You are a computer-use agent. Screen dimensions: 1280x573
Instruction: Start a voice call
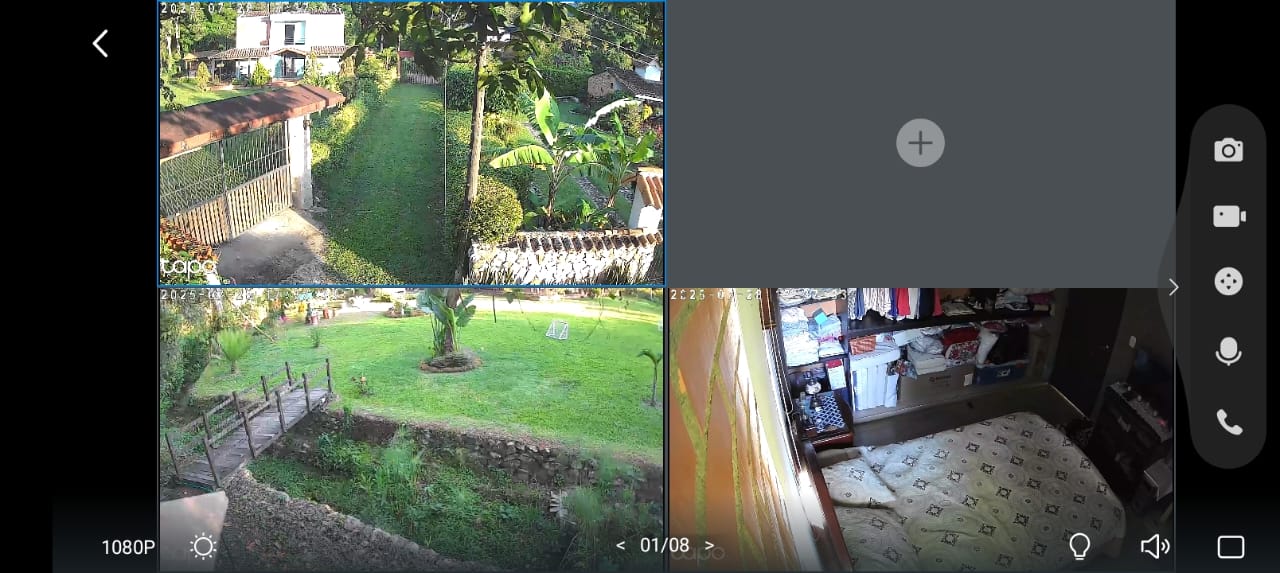[x=1228, y=422]
